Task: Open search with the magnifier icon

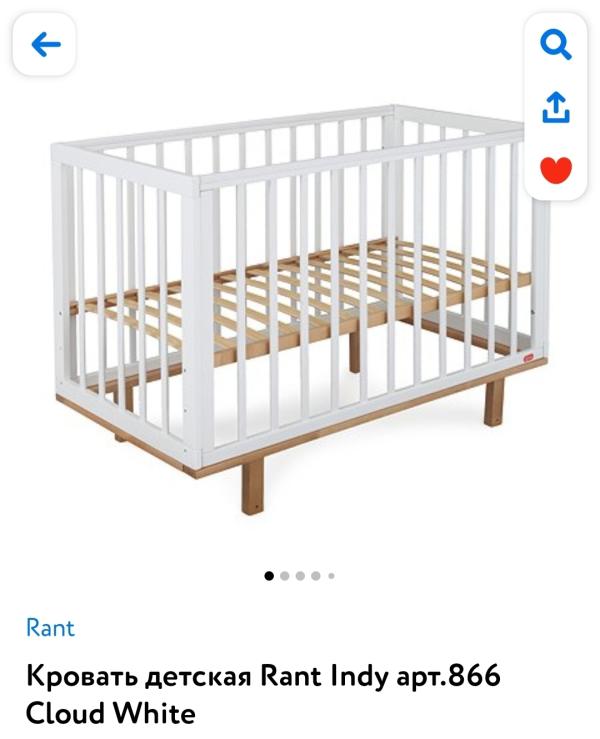Action: 555,45
